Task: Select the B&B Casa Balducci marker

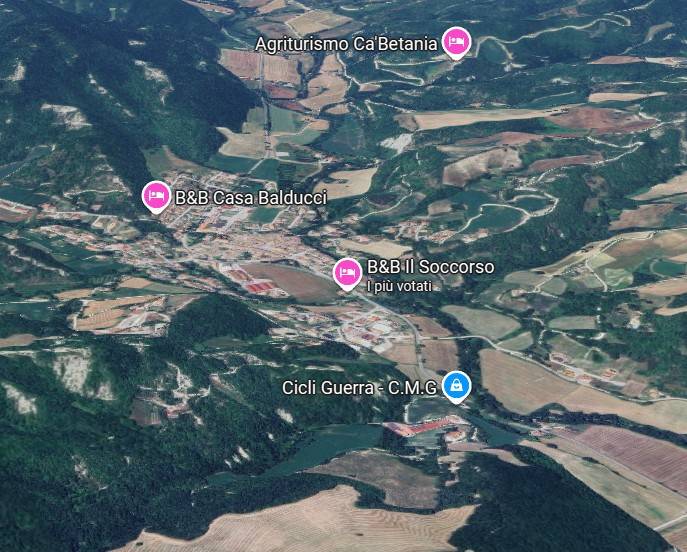Action: click(155, 195)
